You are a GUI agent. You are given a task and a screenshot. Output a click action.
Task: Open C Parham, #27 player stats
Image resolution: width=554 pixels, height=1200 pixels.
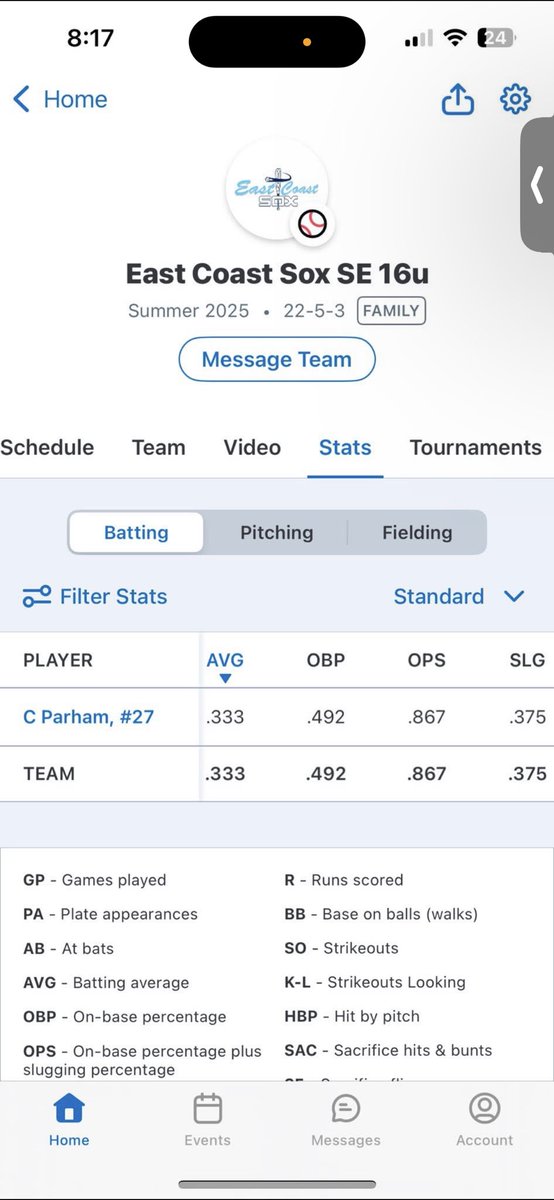point(88,716)
